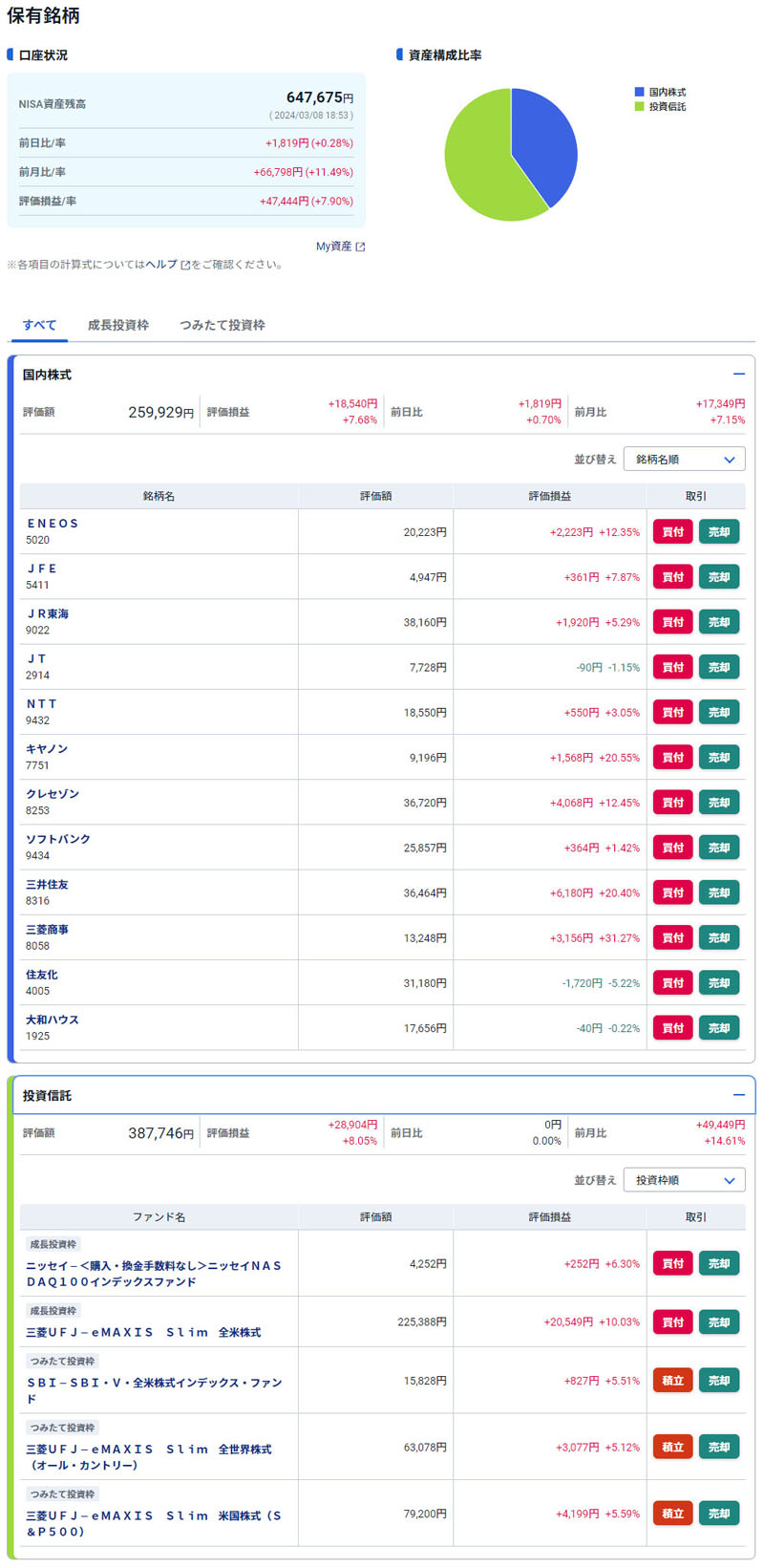The image size is (764, 1568).
Task: Sell JR東海 with 売却 button
Action: pos(718,622)
